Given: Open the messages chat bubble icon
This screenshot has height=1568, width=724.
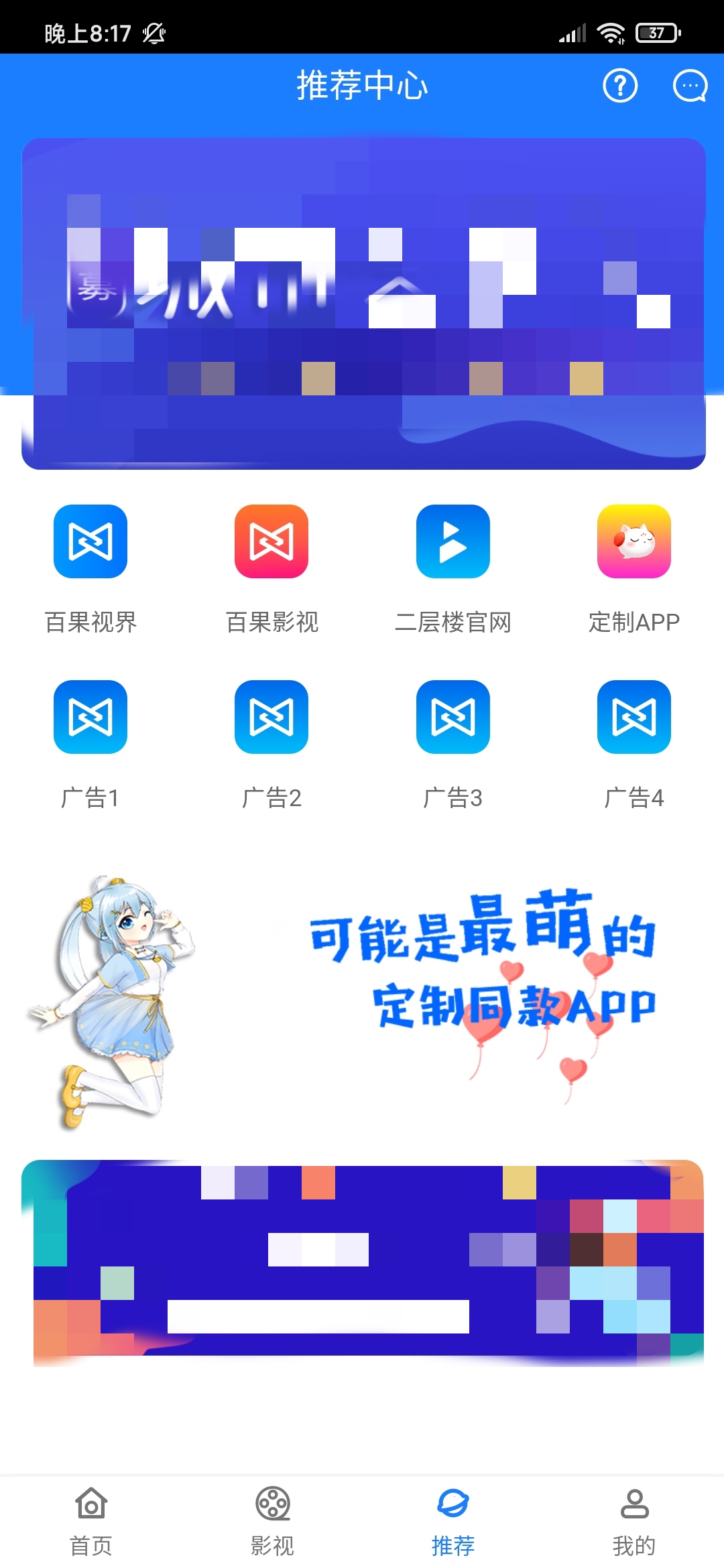Looking at the screenshot, I should point(690,86).
